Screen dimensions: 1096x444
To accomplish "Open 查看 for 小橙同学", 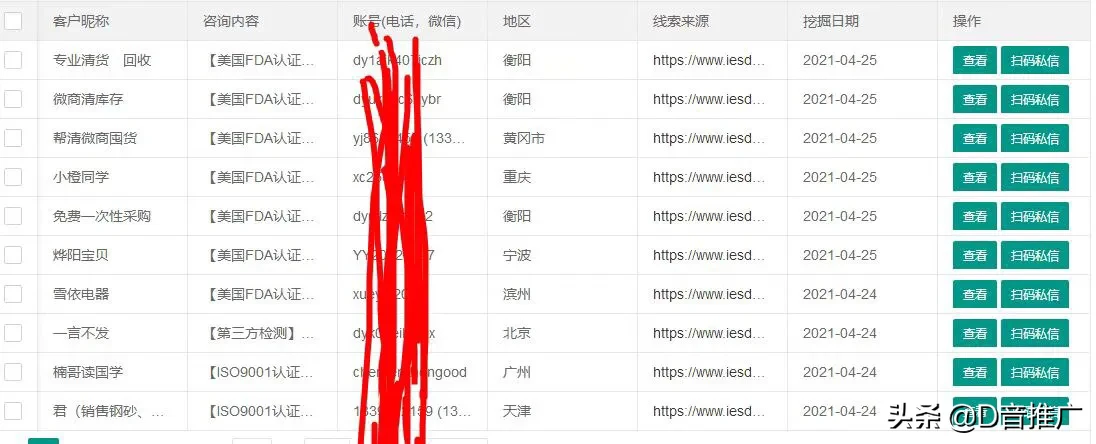I will tap(974, 177).
